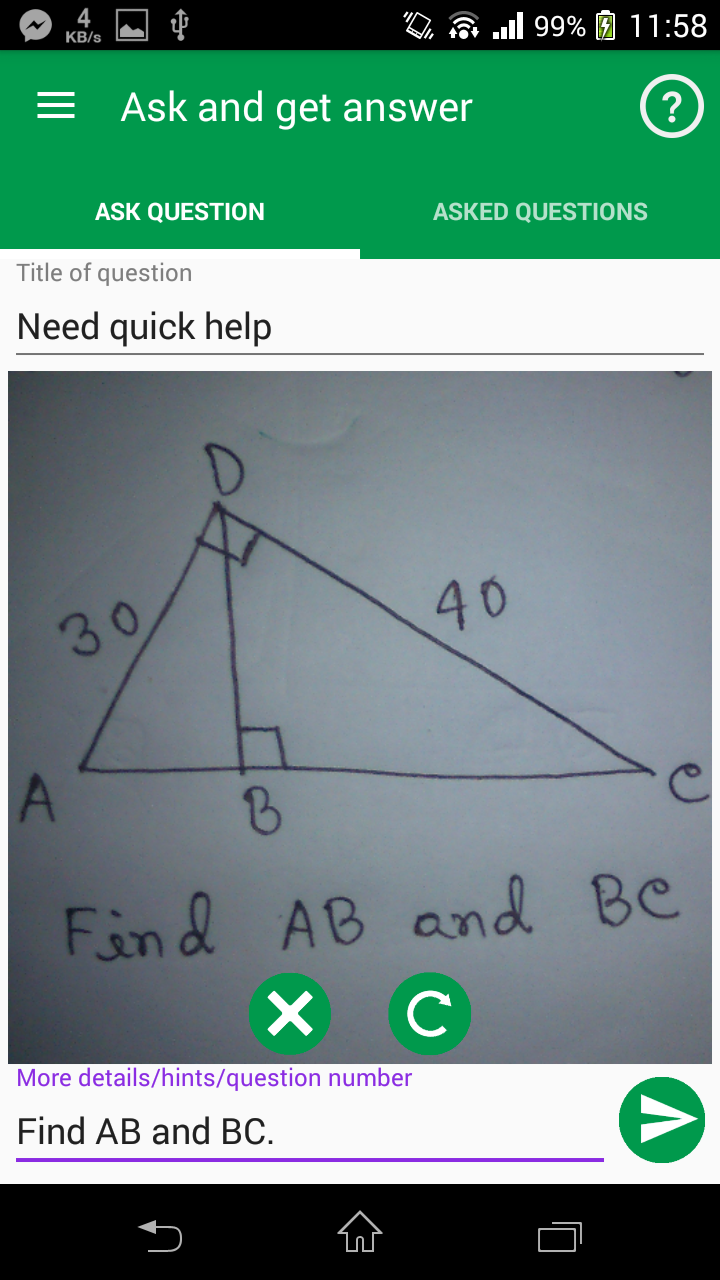Tap the Title of question label

tap(104, 272)
